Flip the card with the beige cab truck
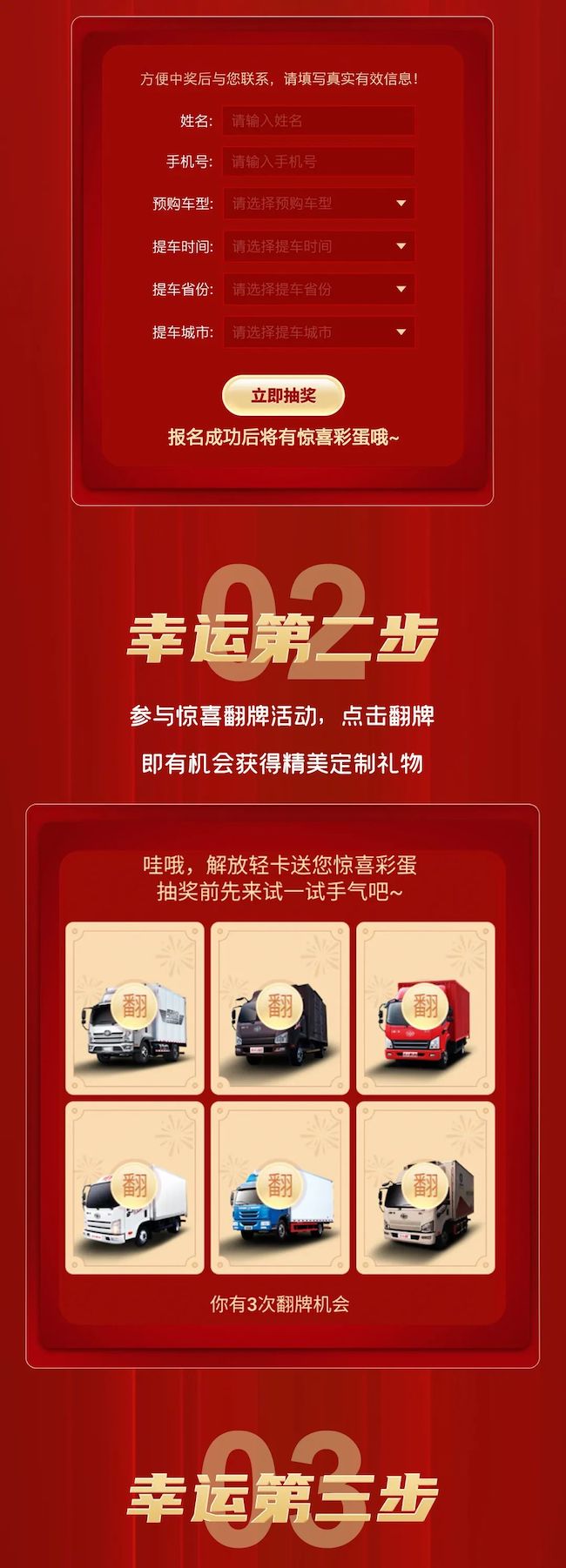566x1568 pixels. coord(426,1187)
